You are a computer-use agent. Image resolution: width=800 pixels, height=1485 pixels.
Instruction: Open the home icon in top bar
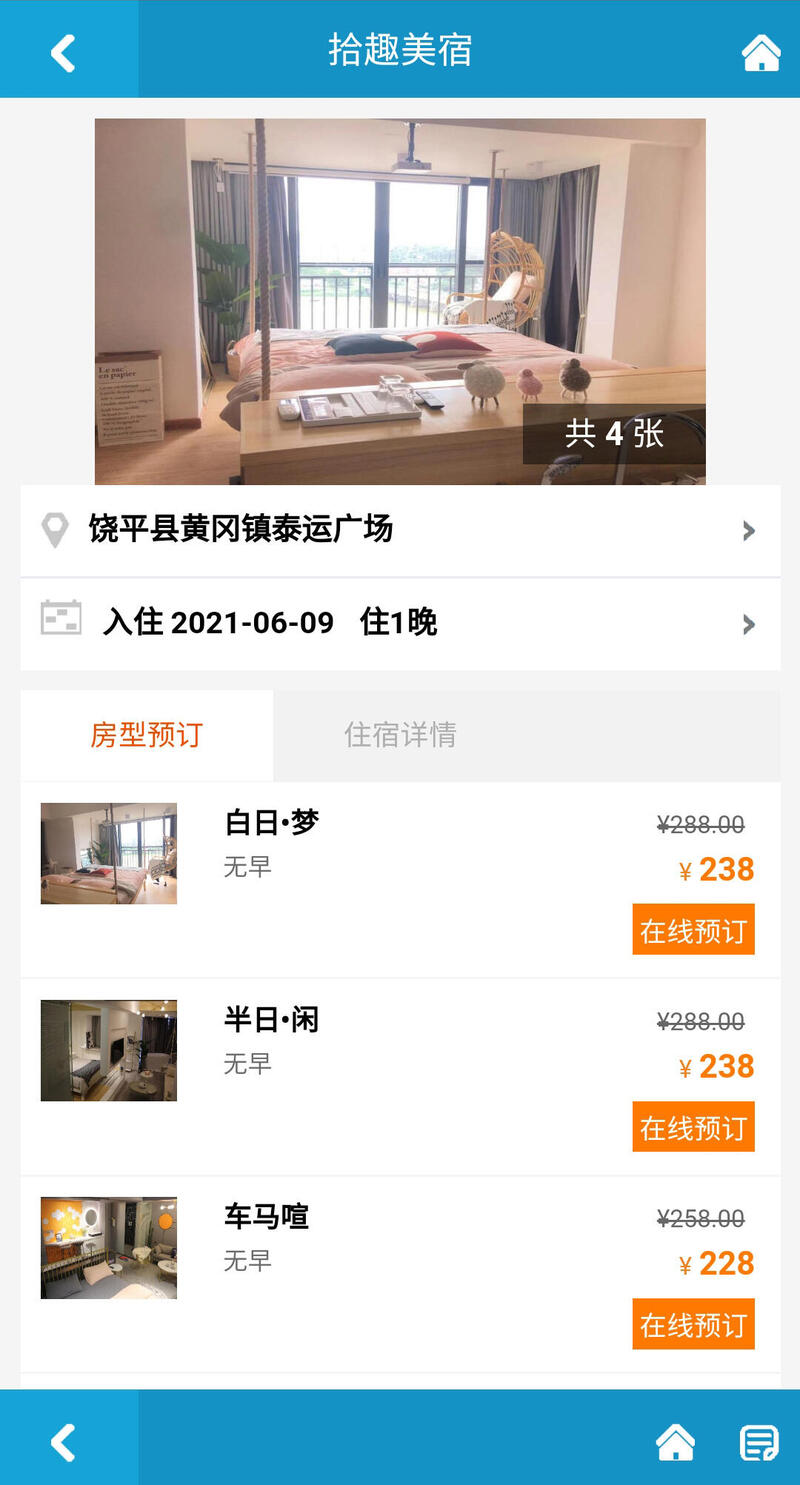tap(761, 52)
